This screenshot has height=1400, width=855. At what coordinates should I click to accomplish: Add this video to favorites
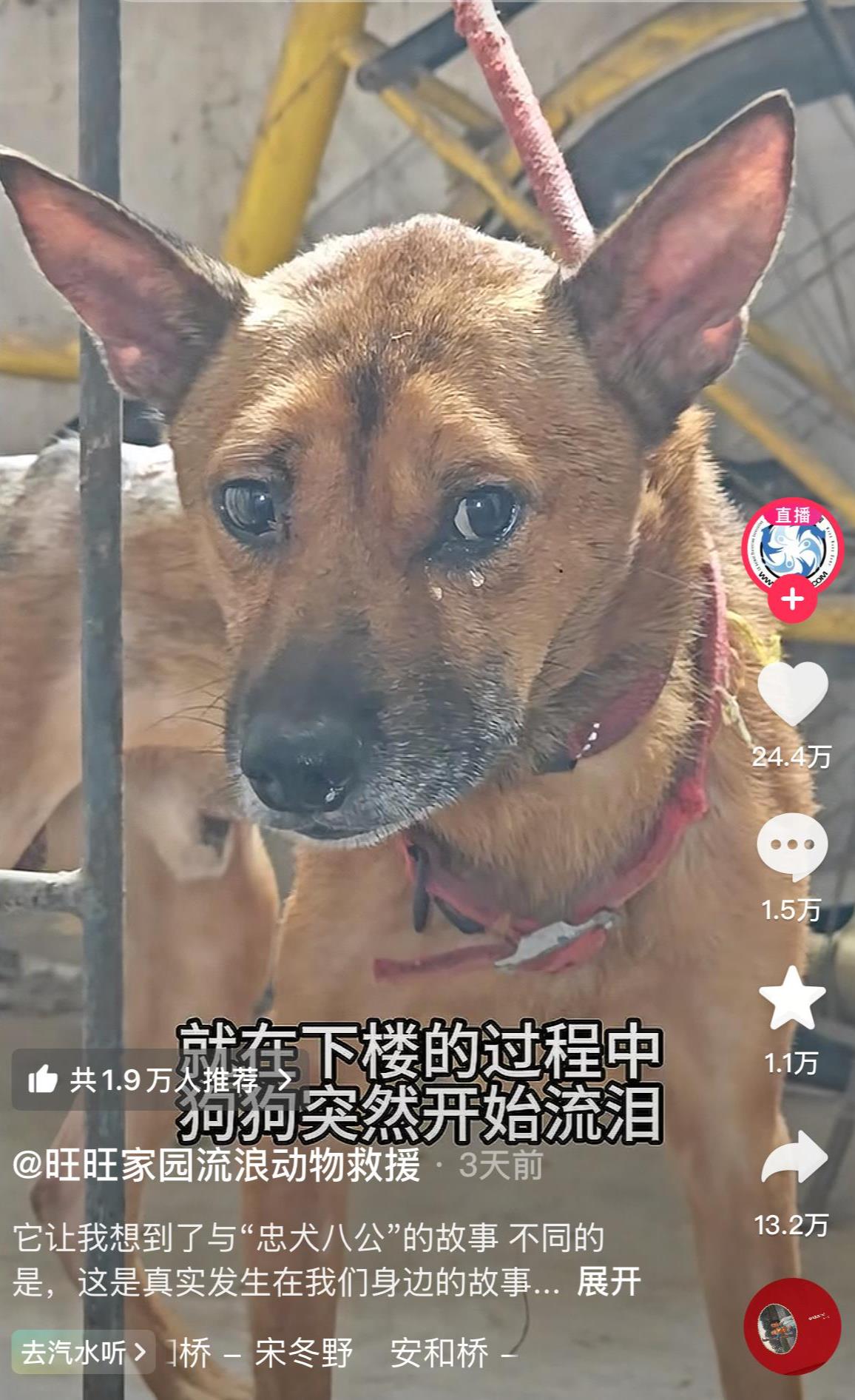pos(792,999)
